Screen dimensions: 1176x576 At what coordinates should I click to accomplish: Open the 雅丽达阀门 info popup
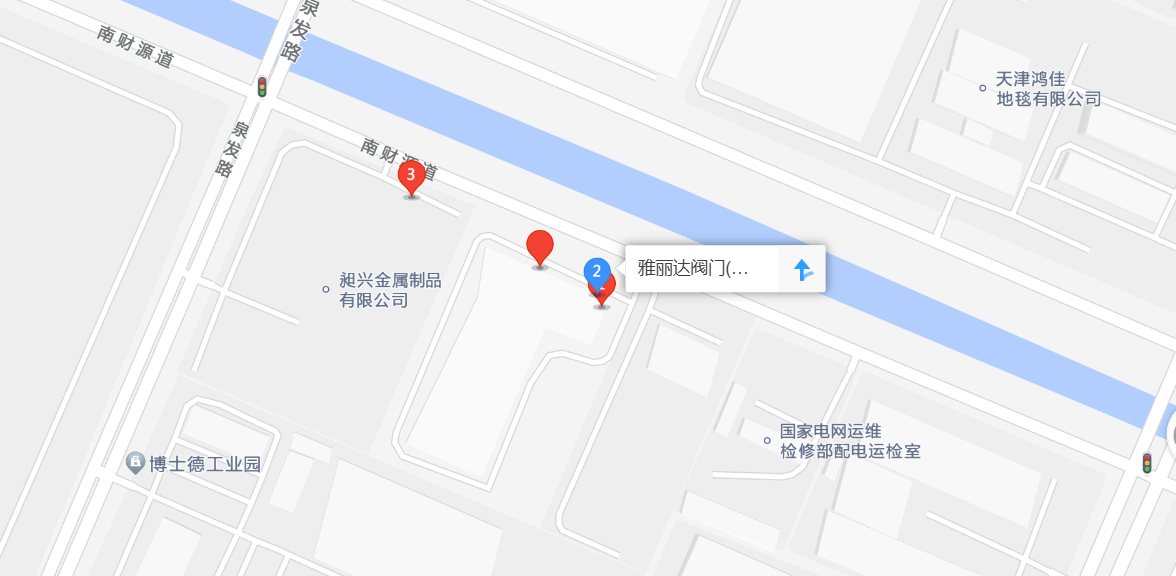point(702,268)
